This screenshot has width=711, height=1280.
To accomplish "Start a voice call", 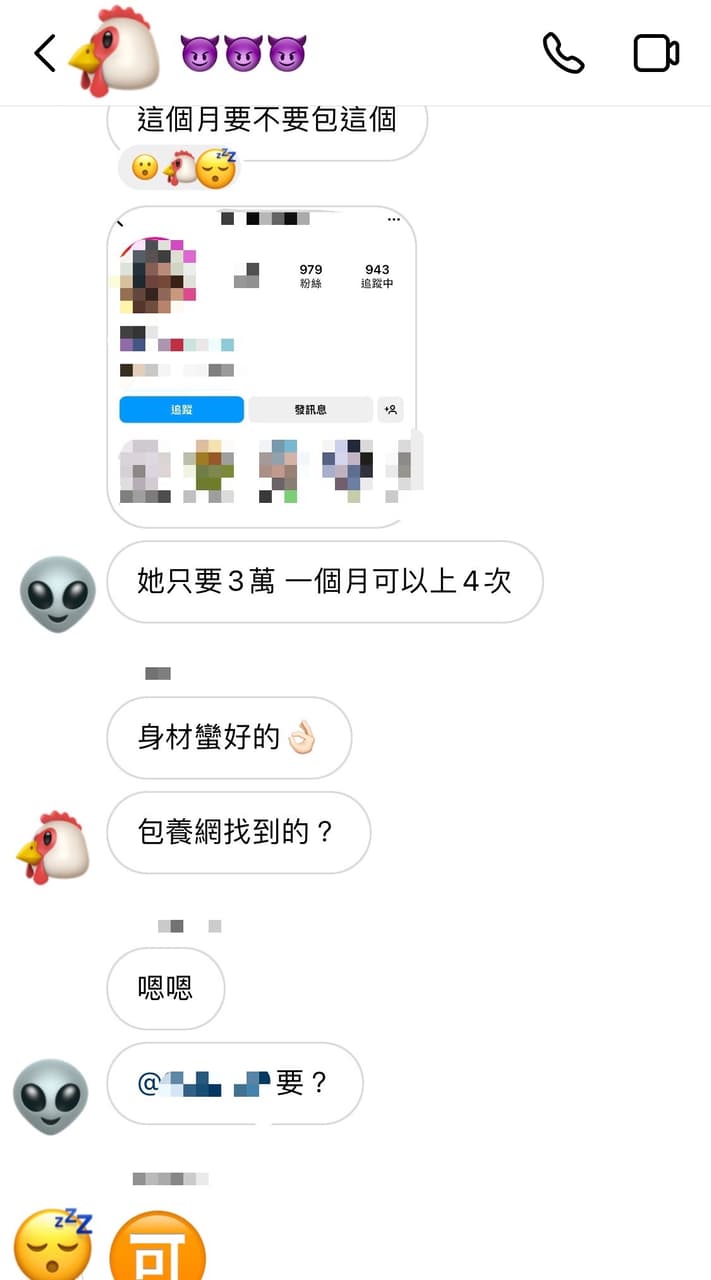I will tap(563, 53).
